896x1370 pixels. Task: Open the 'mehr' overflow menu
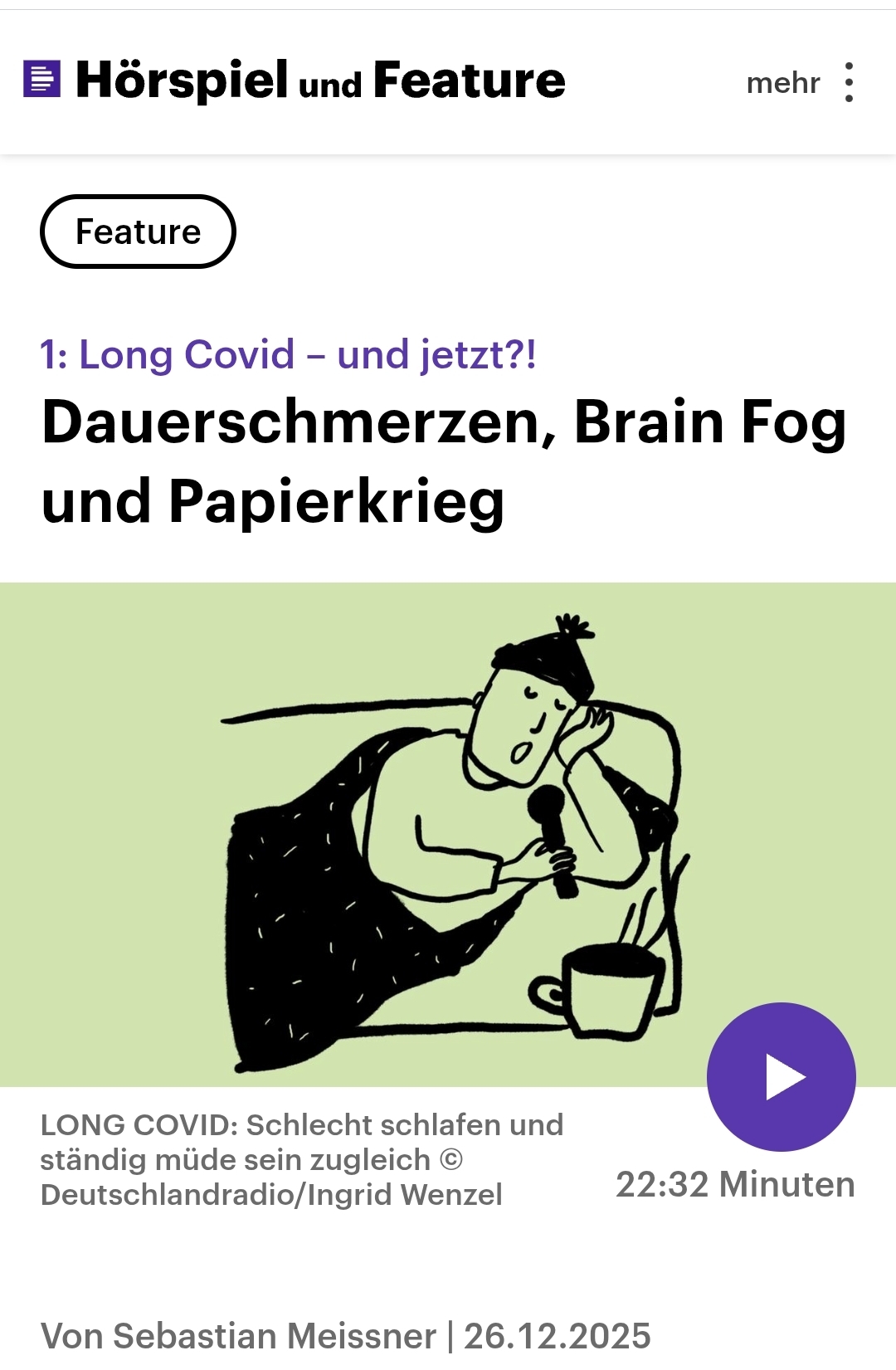click(x=801, y=82)
